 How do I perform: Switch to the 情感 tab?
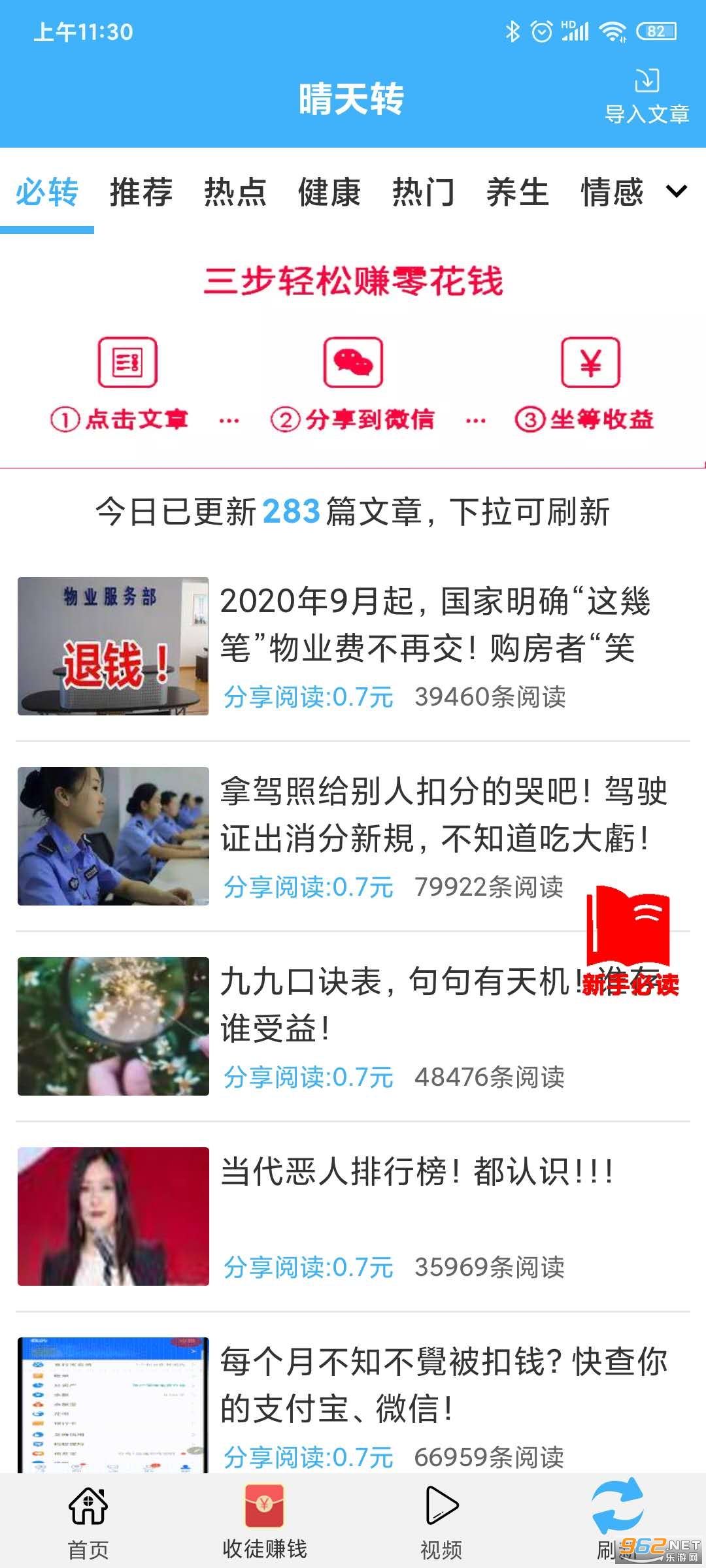pyautogui.click(x=612, y=192)
